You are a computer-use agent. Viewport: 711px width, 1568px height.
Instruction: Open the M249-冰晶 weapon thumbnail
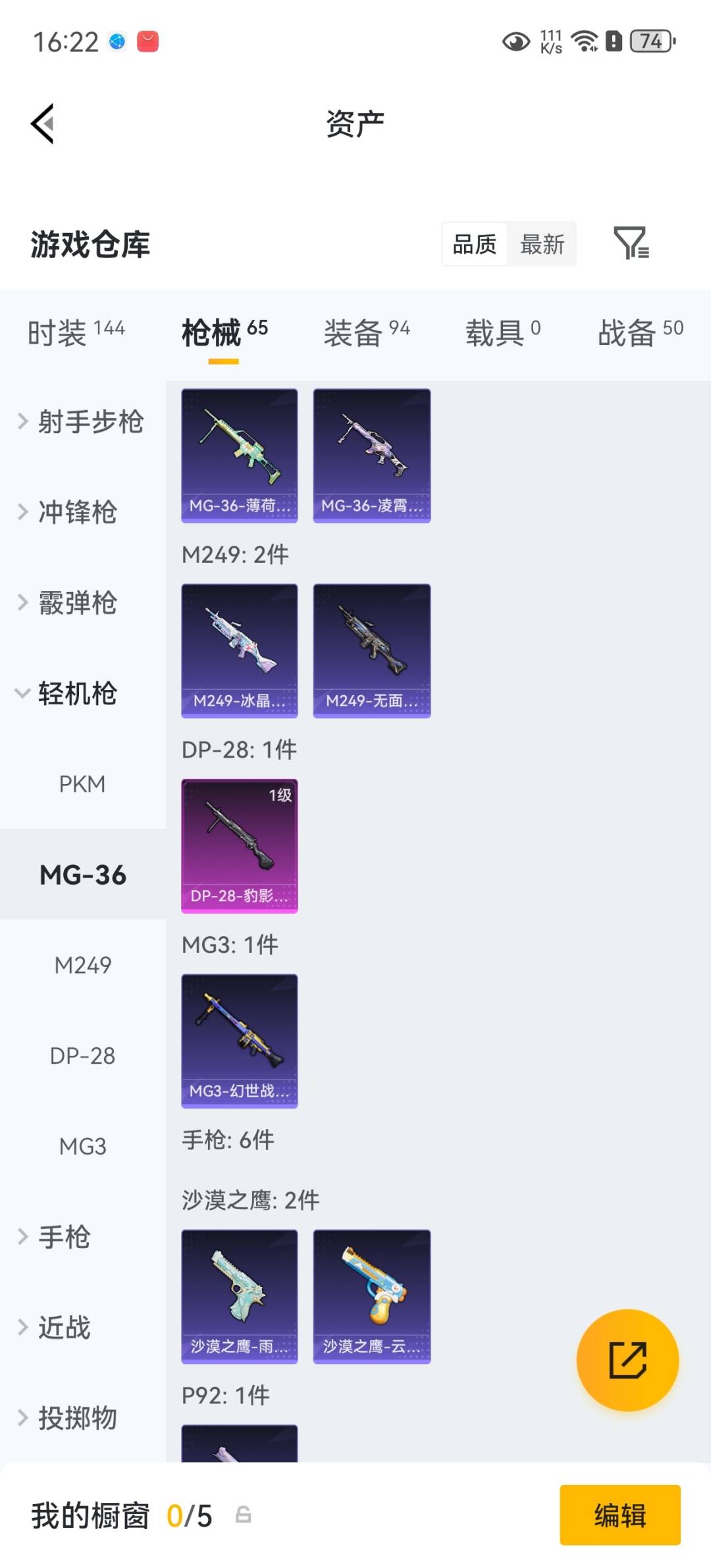(x=240, y=648)
